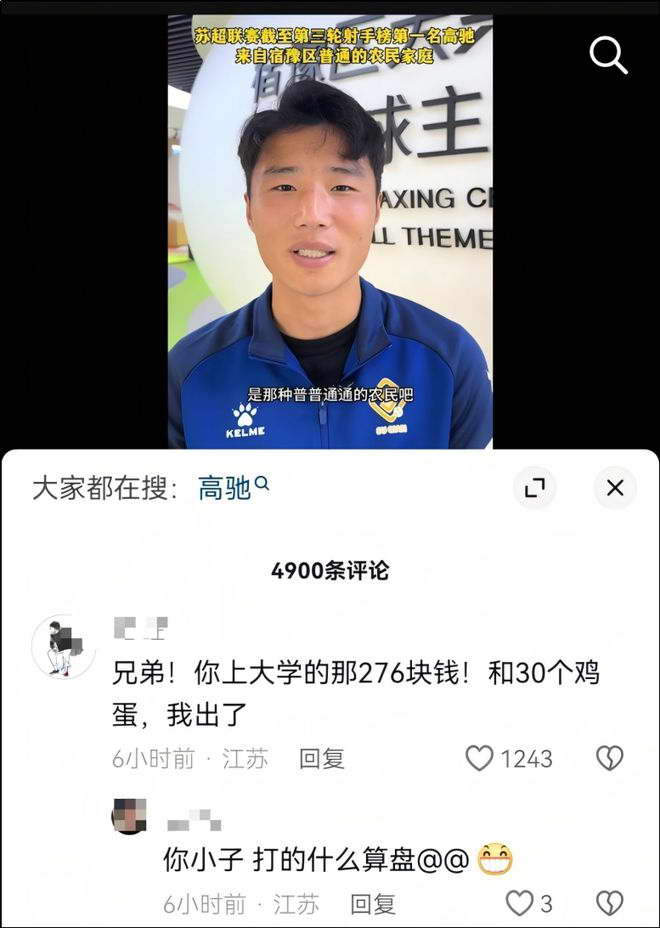This screenshot has width=660, height=928.
Task: Dislike the comment about 276块钱 and 30个鸡蛋
Action: tap(609, 758)
